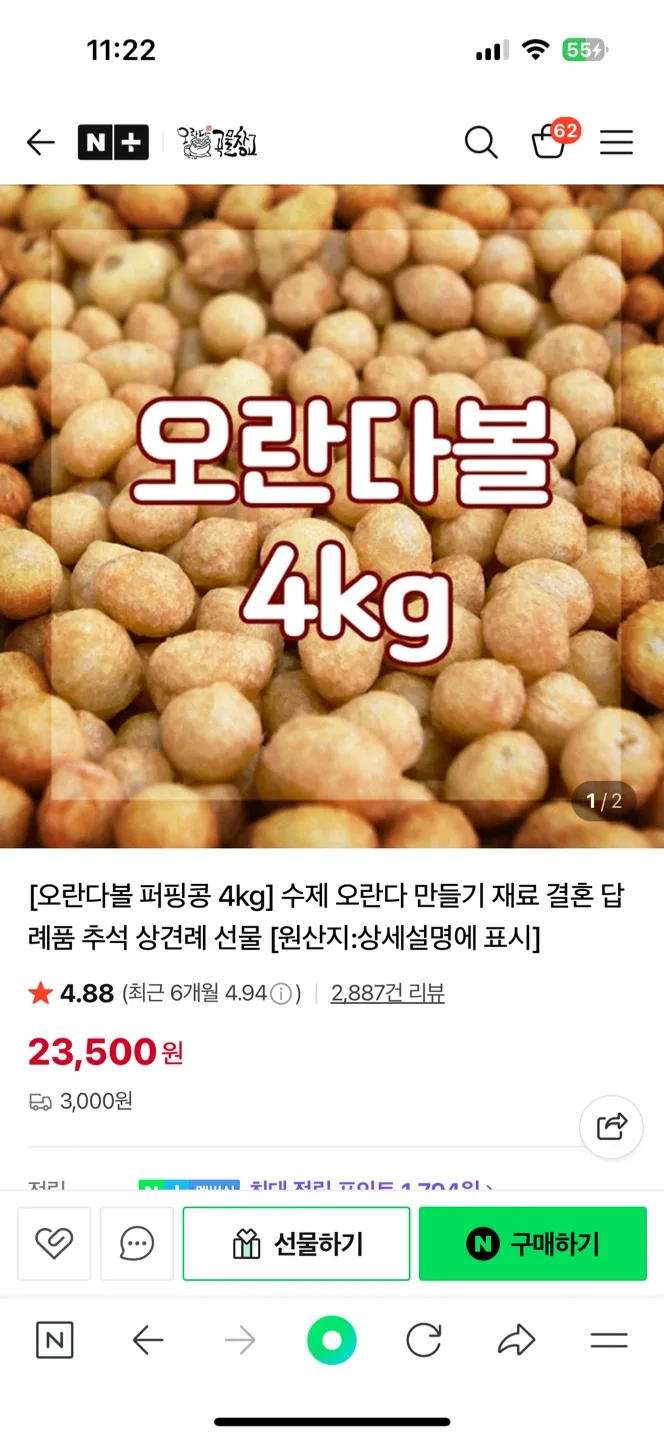Search for products in the store

tap(481, 143)
